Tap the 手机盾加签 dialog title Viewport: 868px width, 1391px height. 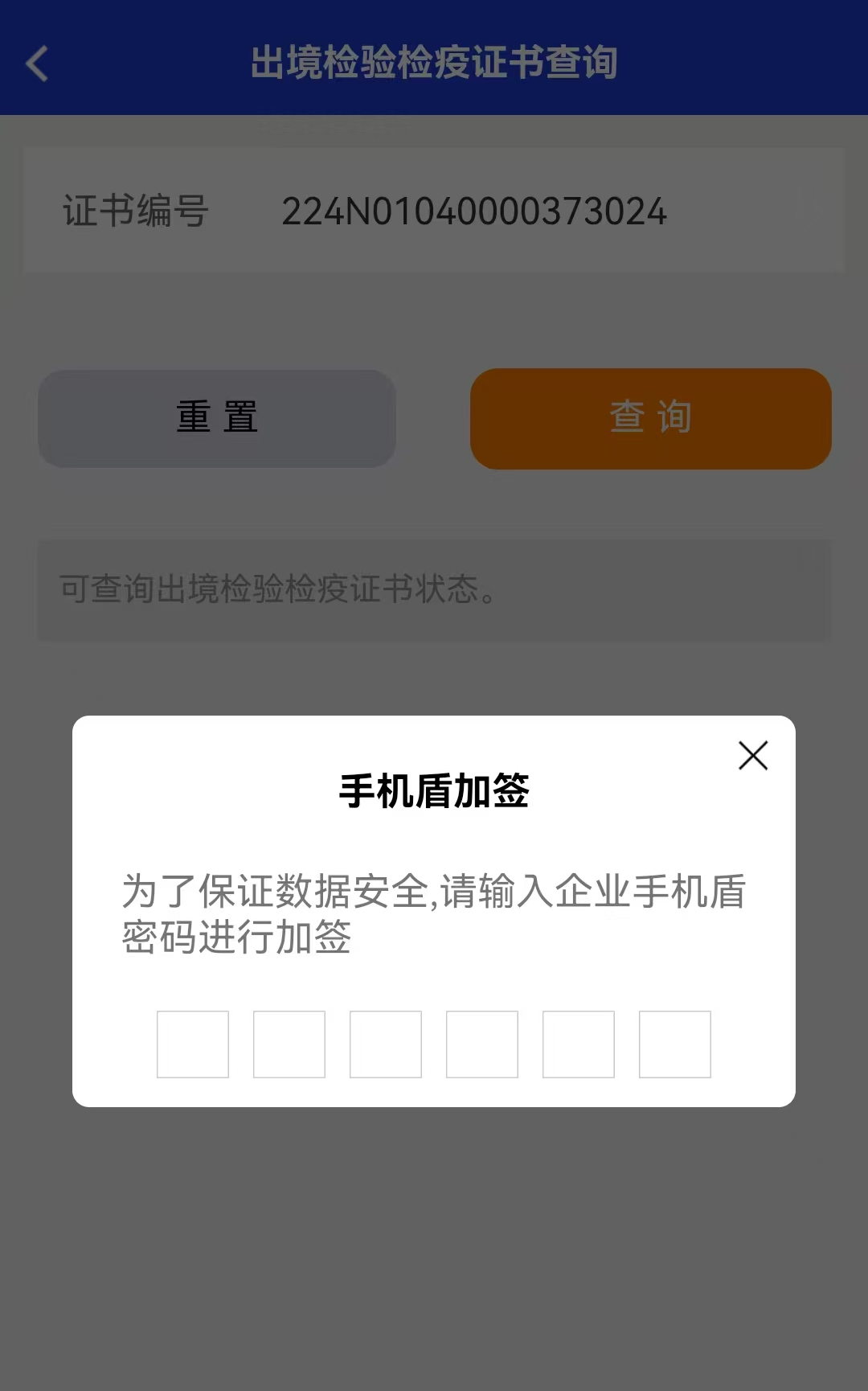pyautogui.click(x=434, y=789)
